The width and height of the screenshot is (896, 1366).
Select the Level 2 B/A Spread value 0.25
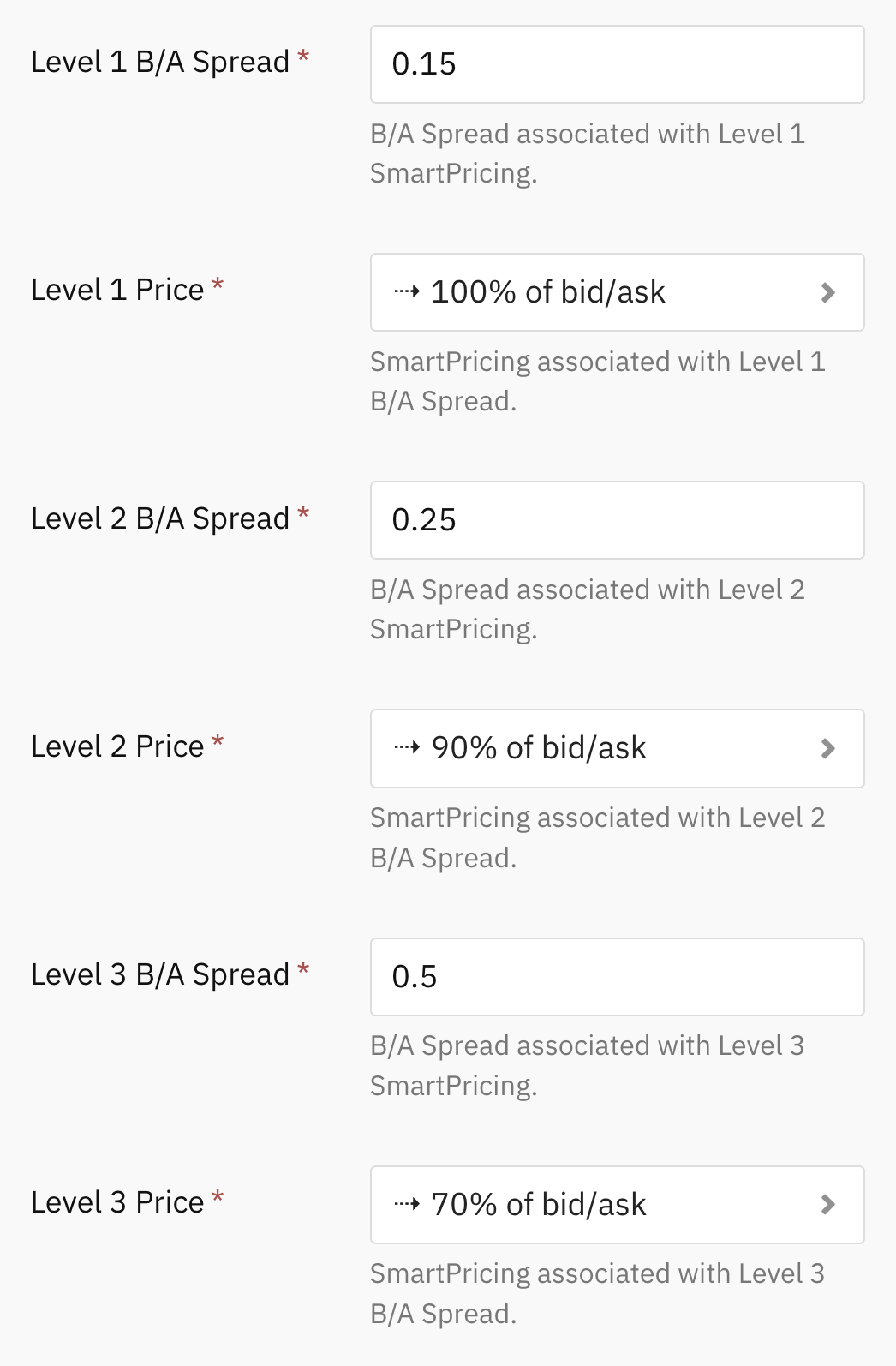tap(617, 520)
